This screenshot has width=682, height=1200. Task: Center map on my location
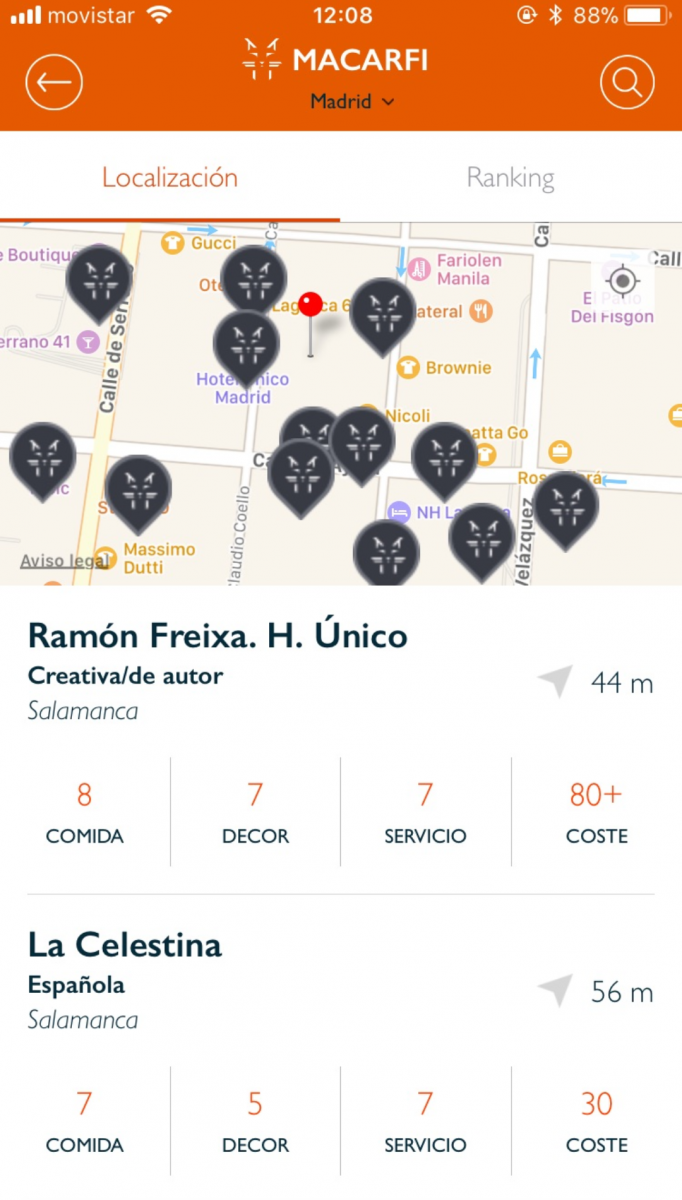622,280
